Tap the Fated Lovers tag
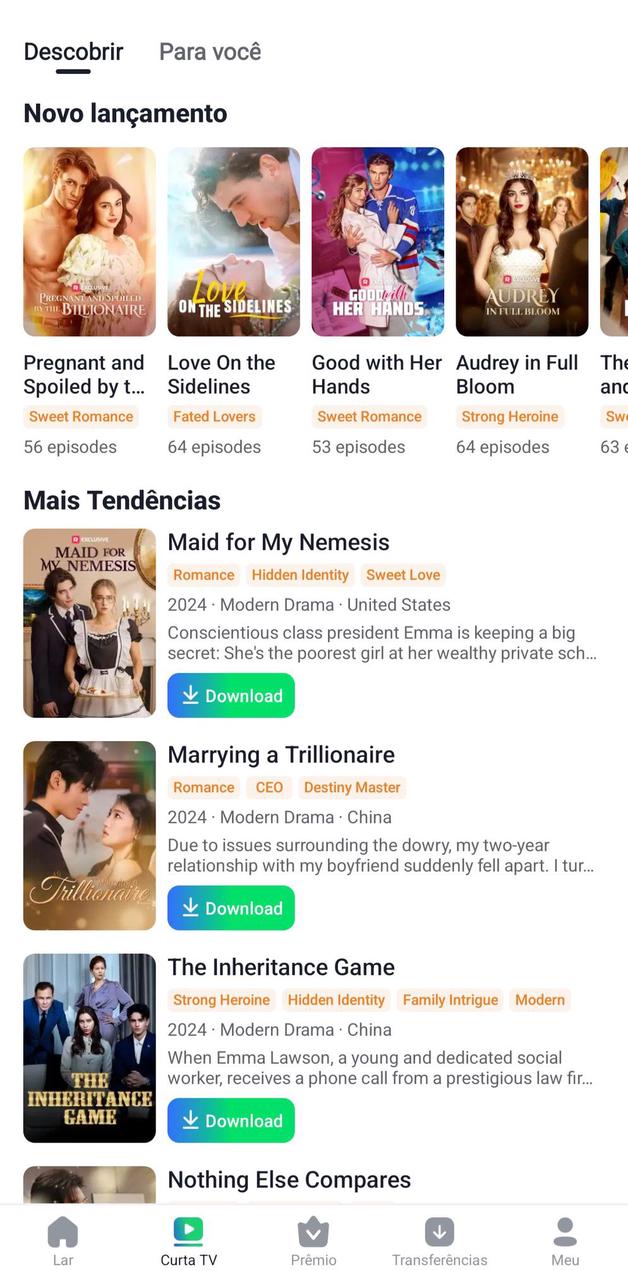628x1271 pixels. pyautogui.click(x=214, y=417)
